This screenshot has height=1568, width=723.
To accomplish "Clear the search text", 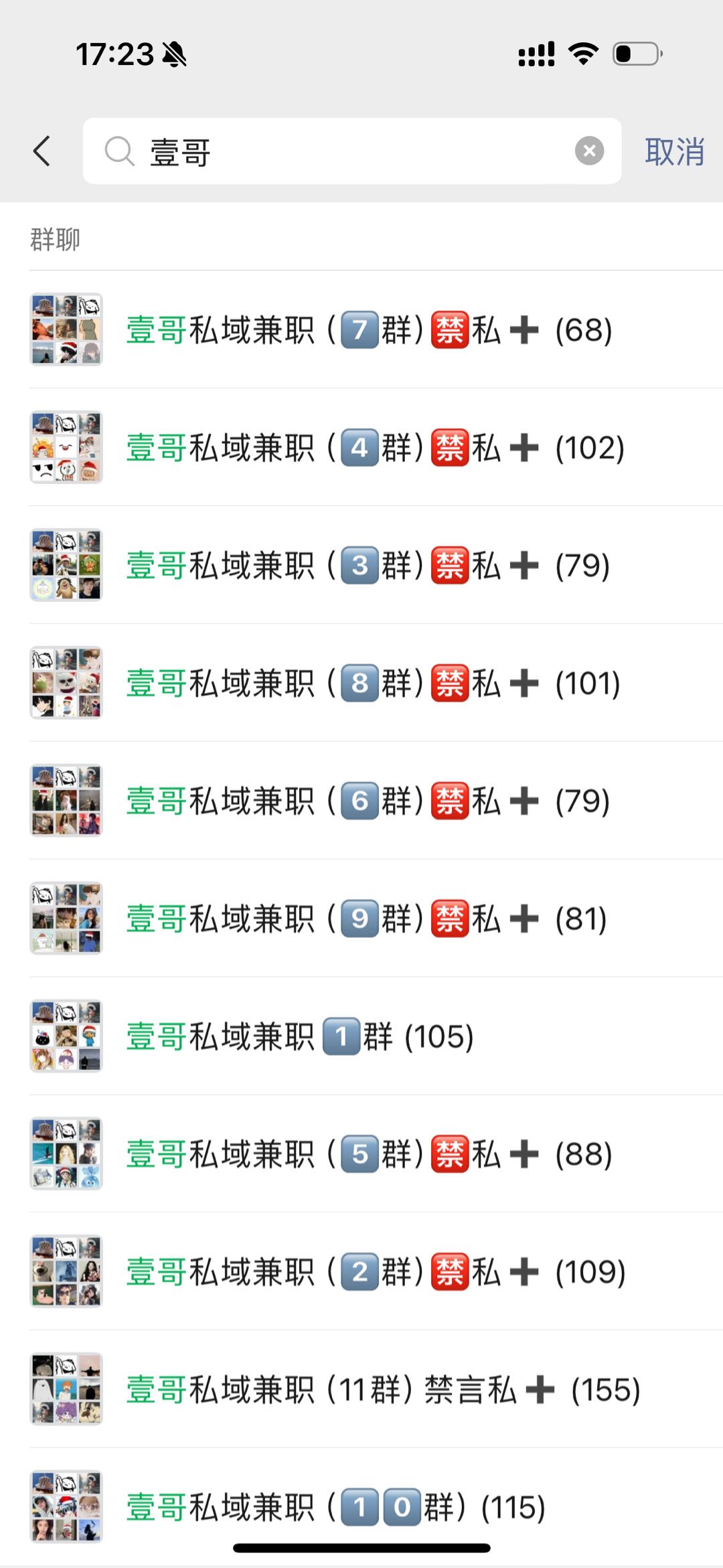I will pyautogui.click(x=589, y=151).
